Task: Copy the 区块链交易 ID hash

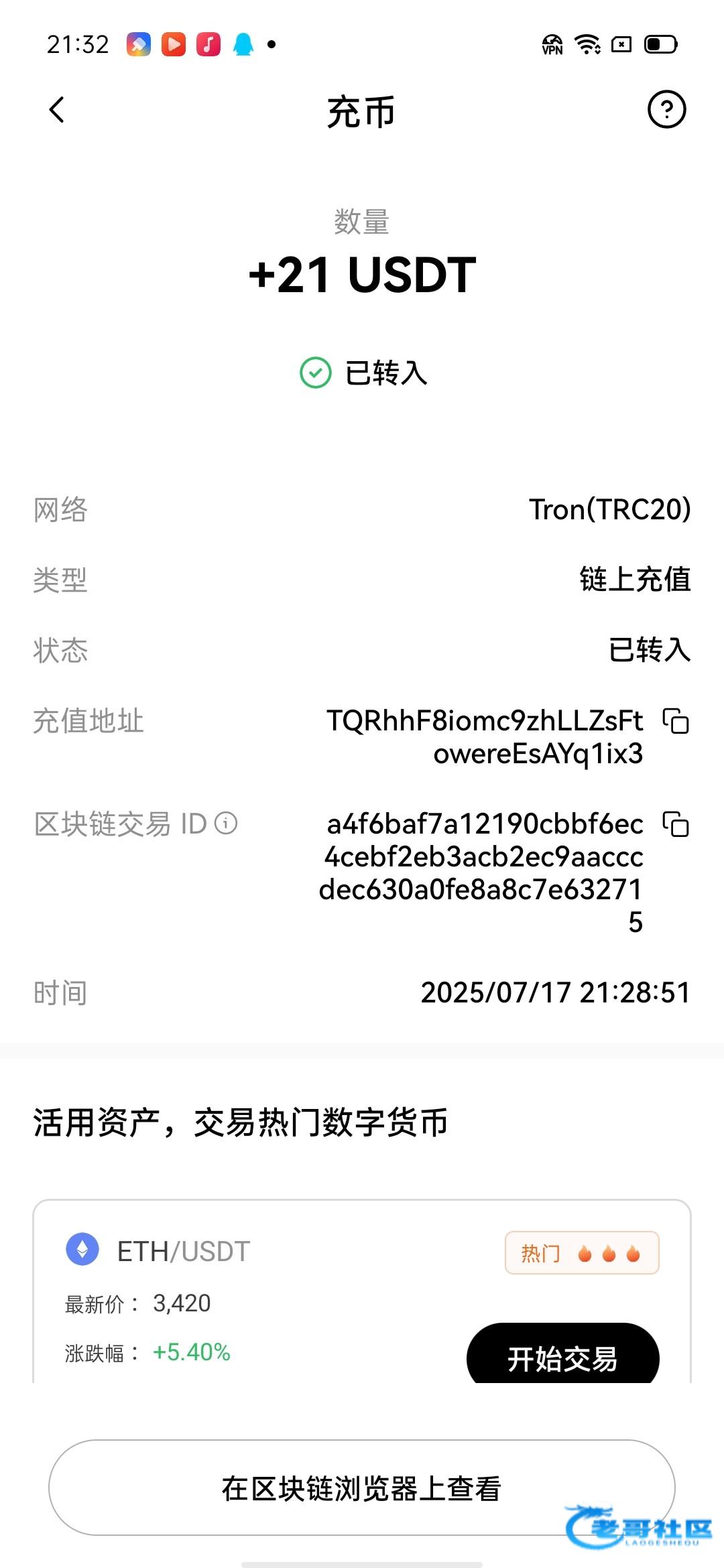Action: [x=676, y=824]
